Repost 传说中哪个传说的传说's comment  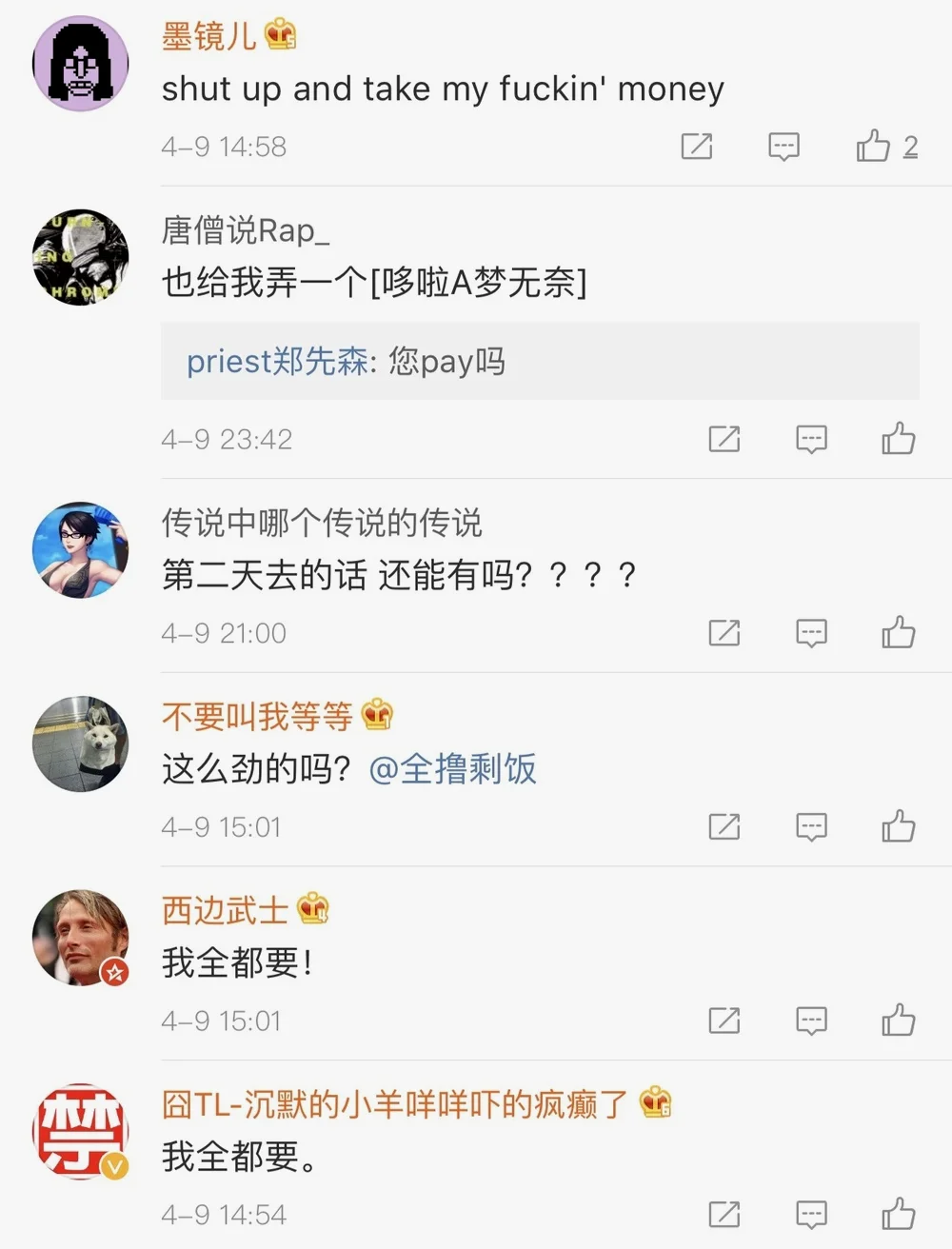pos(724,633)
